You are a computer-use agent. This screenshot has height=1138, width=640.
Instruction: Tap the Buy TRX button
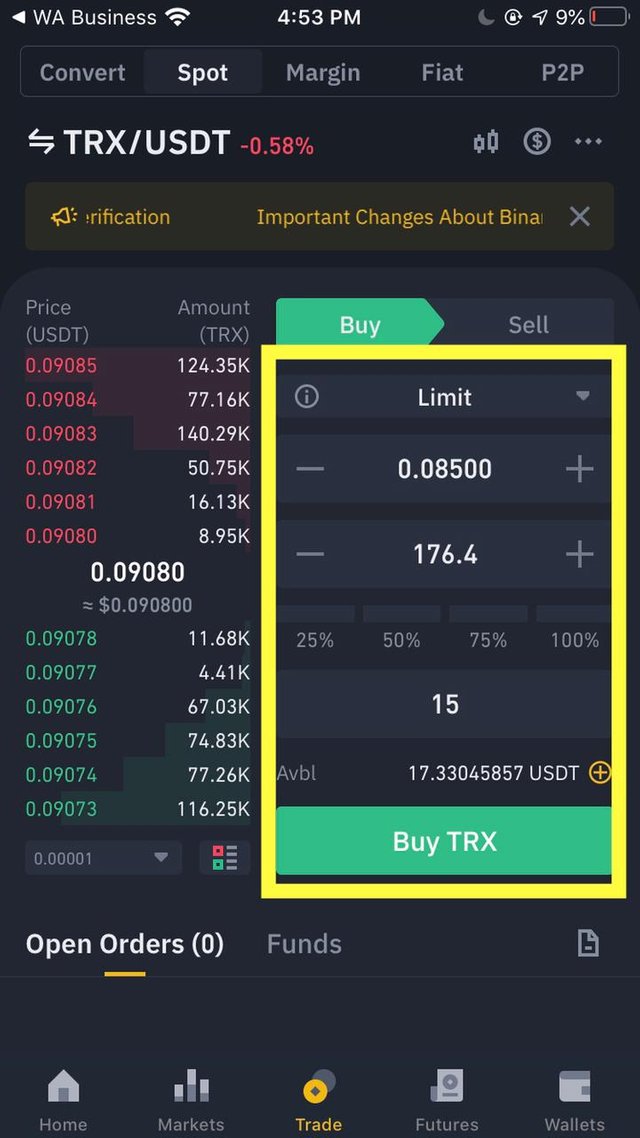(x=444, y=841)
